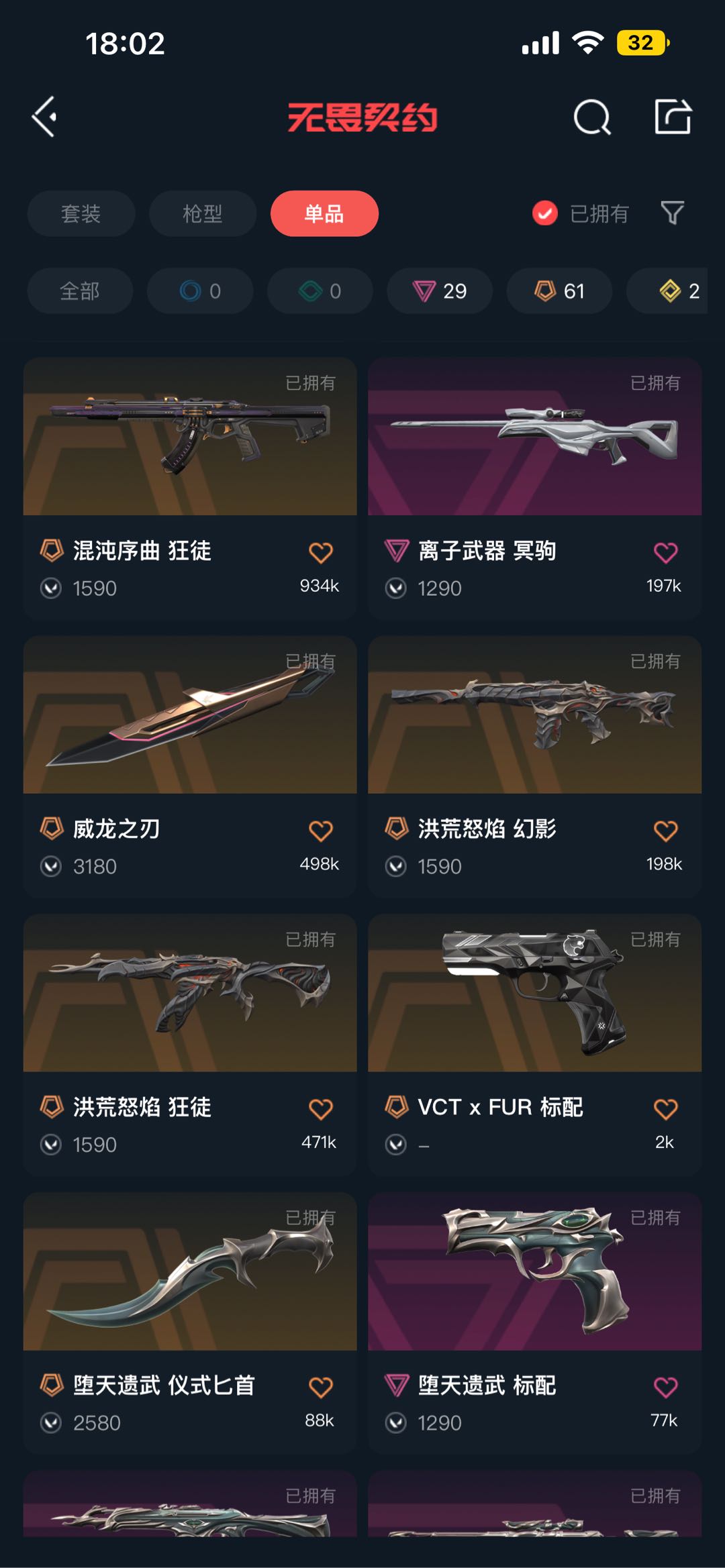Open the 堕天遗武 仪式匕首 card

point(190,1323)
